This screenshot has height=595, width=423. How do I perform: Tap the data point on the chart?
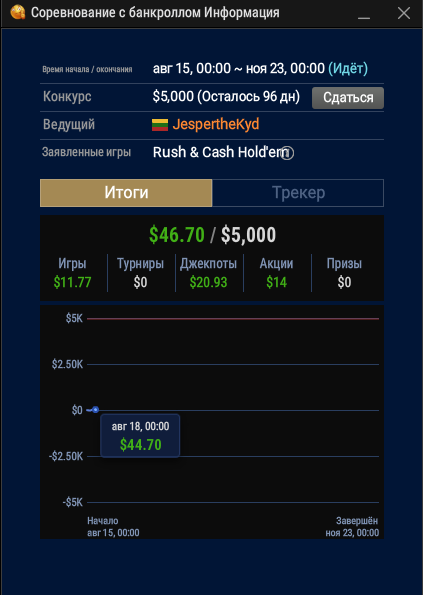(x=96, y=409)
